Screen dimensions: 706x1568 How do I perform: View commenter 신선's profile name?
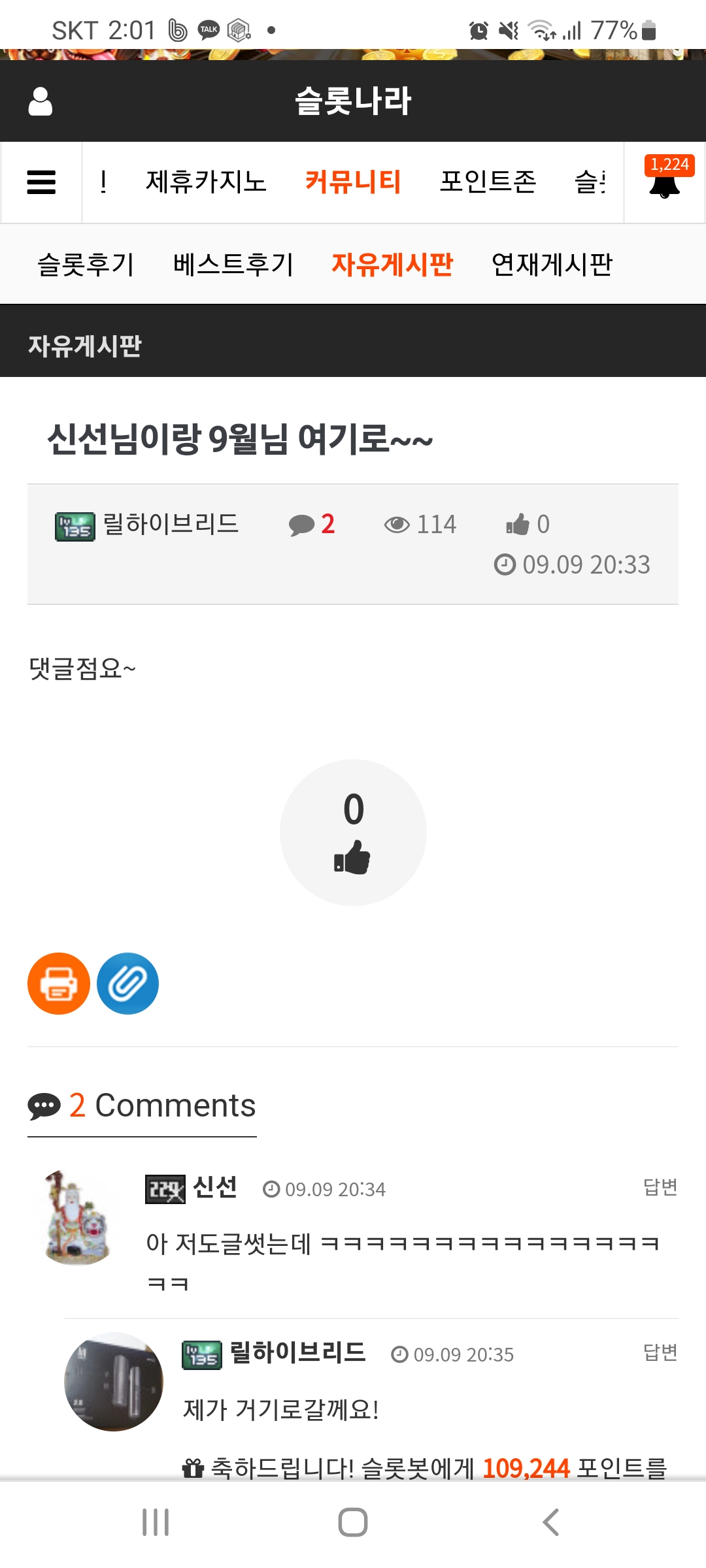(215, 1188)
